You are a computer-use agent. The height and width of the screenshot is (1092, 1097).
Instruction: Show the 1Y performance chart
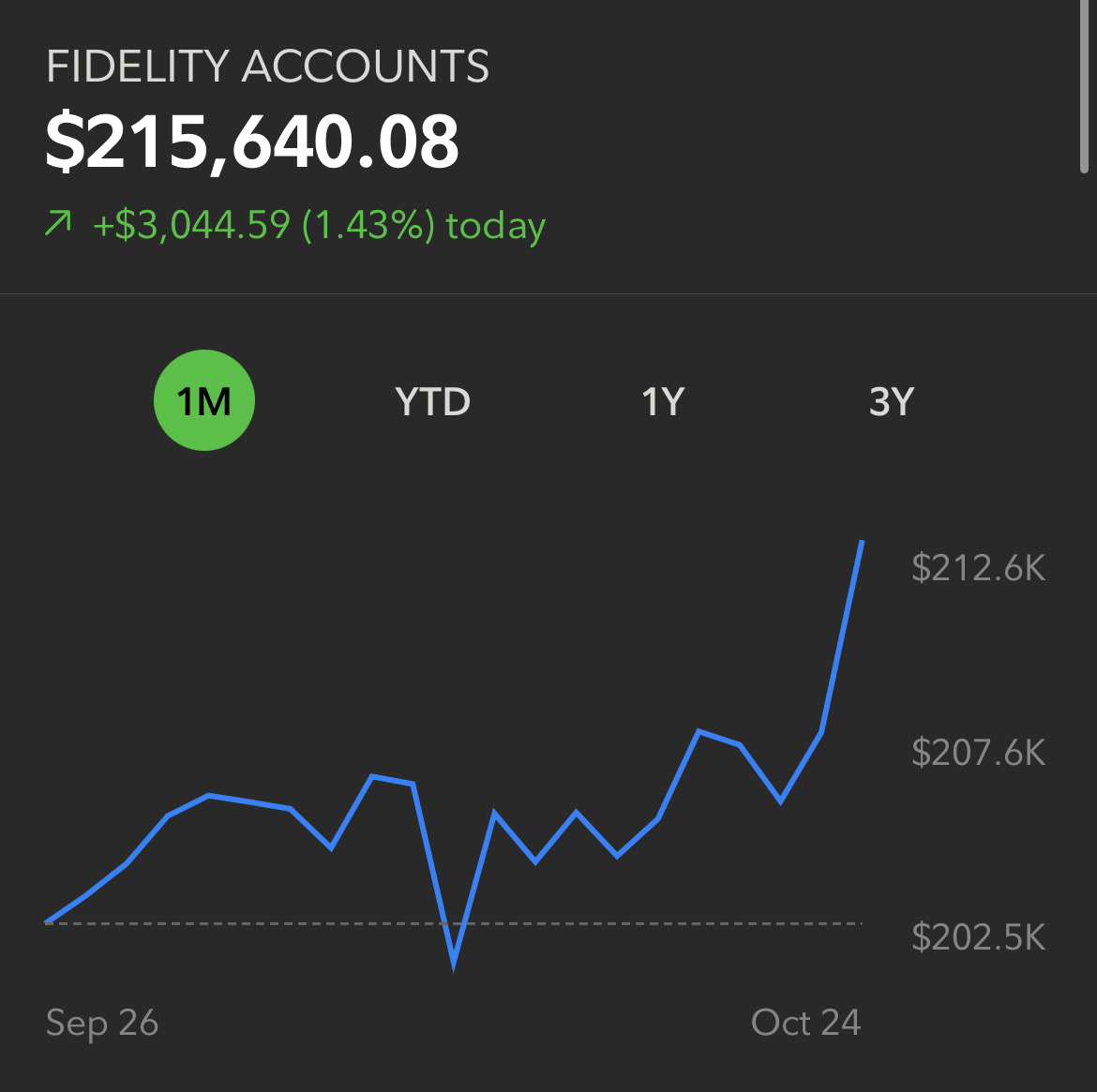[x=662, y=401]
